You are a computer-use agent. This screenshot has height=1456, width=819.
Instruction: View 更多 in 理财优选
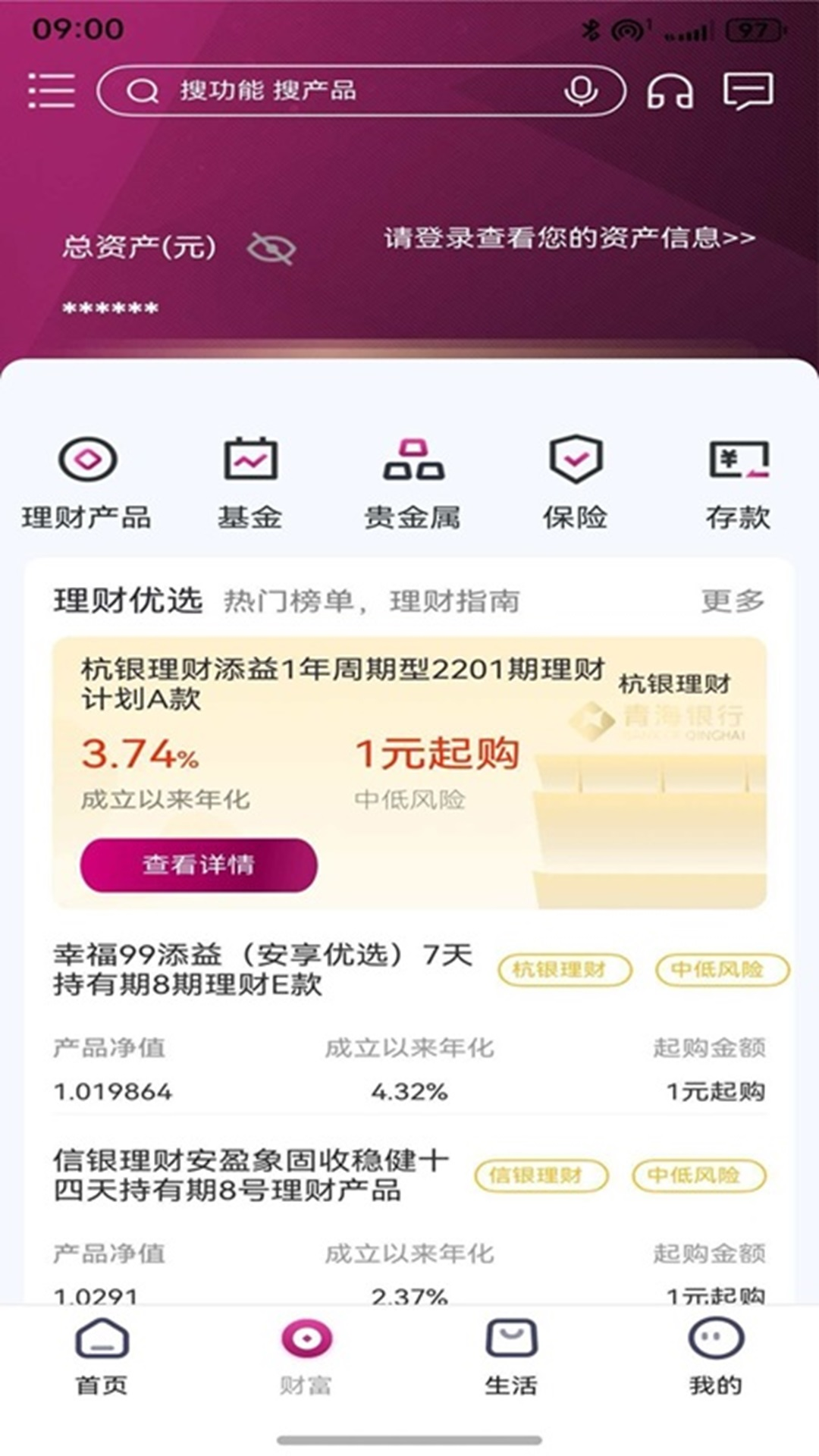pos(732,601)
